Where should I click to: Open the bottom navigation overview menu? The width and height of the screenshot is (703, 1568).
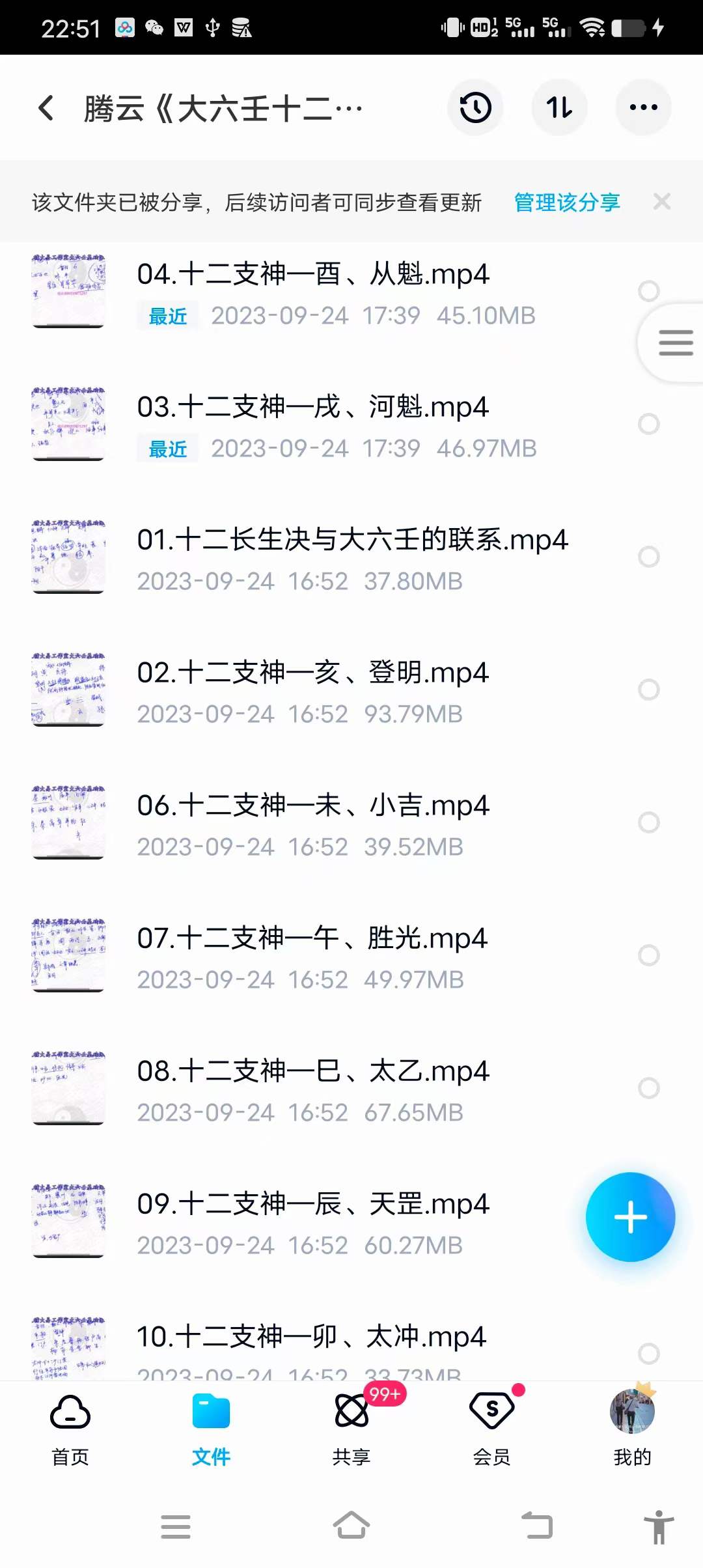point(176,1526)
